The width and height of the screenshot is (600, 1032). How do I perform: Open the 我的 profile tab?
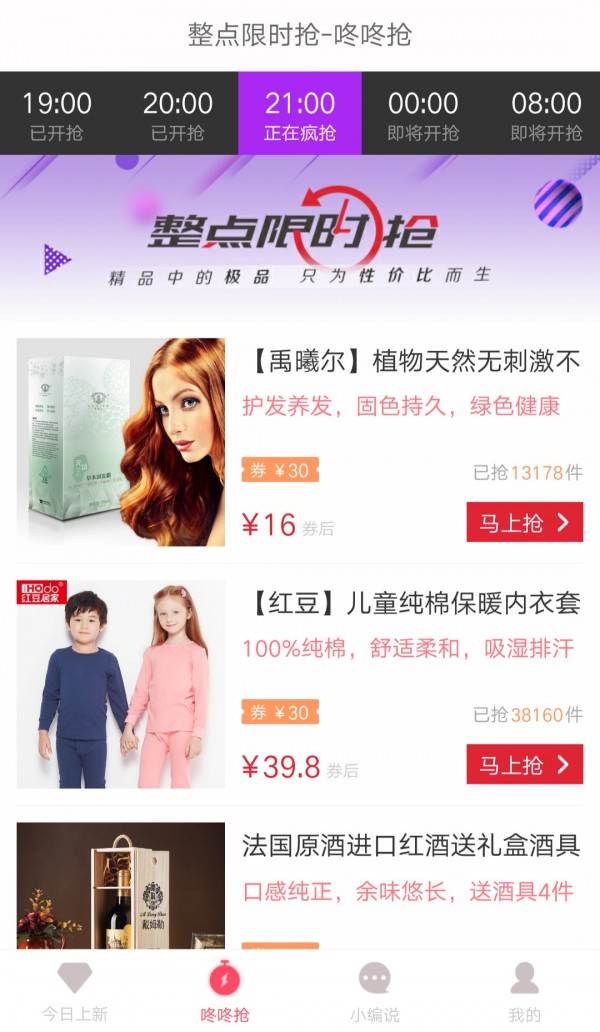point(524,990)
